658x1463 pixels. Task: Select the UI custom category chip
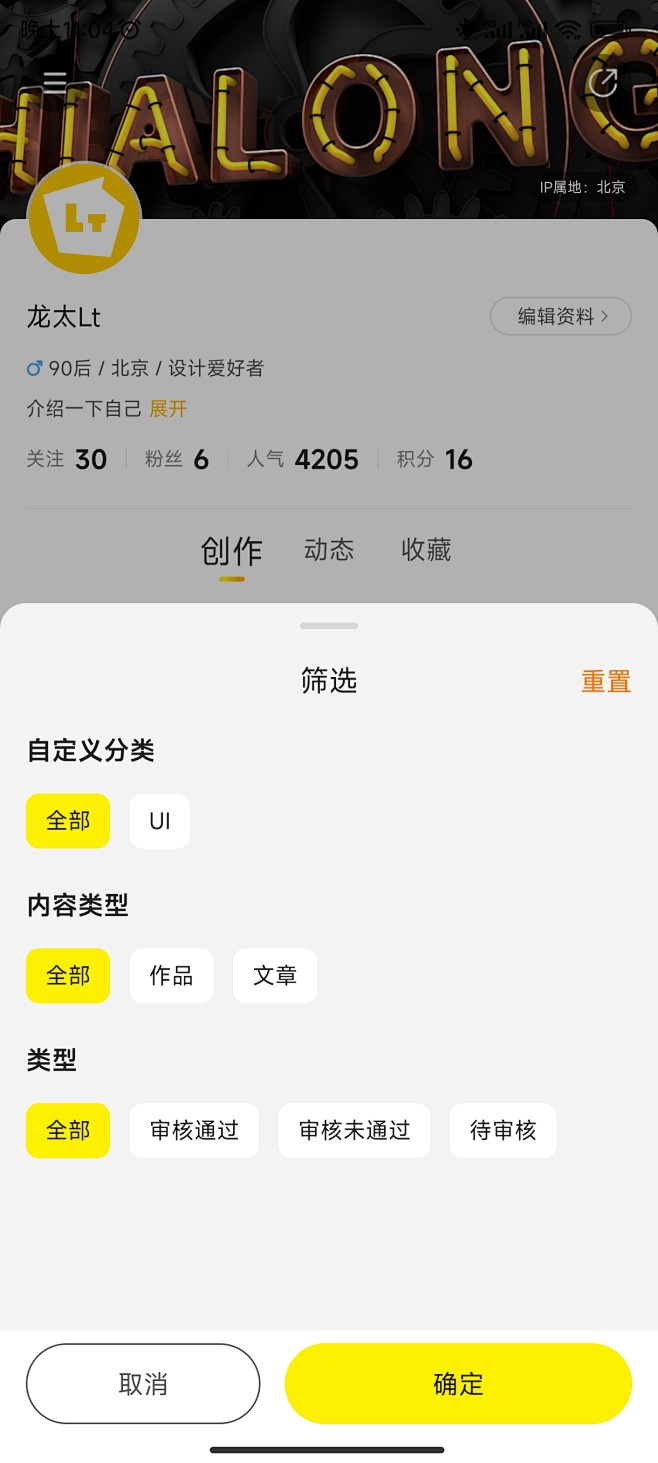[x=160, y=821]
